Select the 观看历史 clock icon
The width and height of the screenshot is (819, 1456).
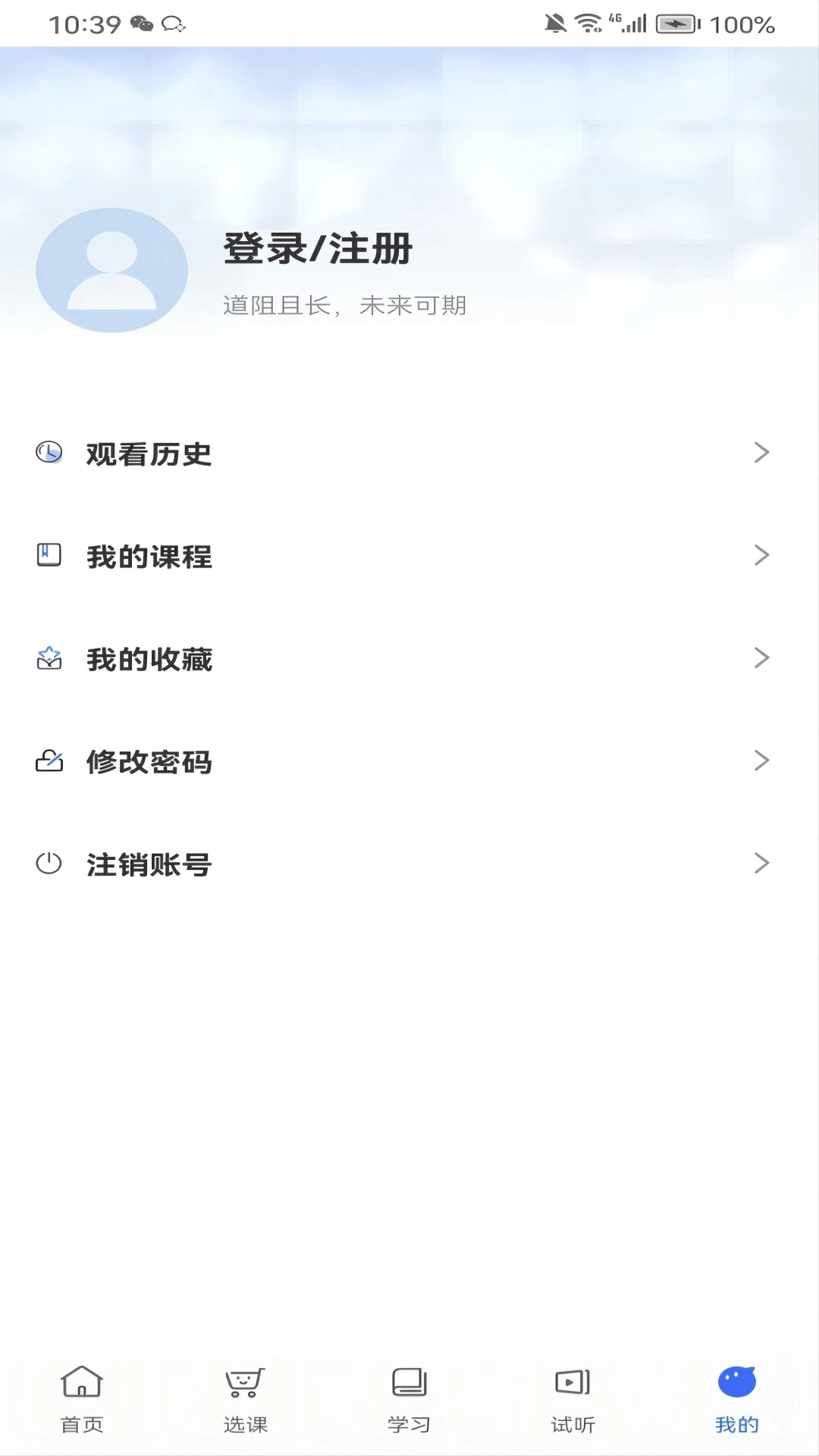(x=47, y=454)
